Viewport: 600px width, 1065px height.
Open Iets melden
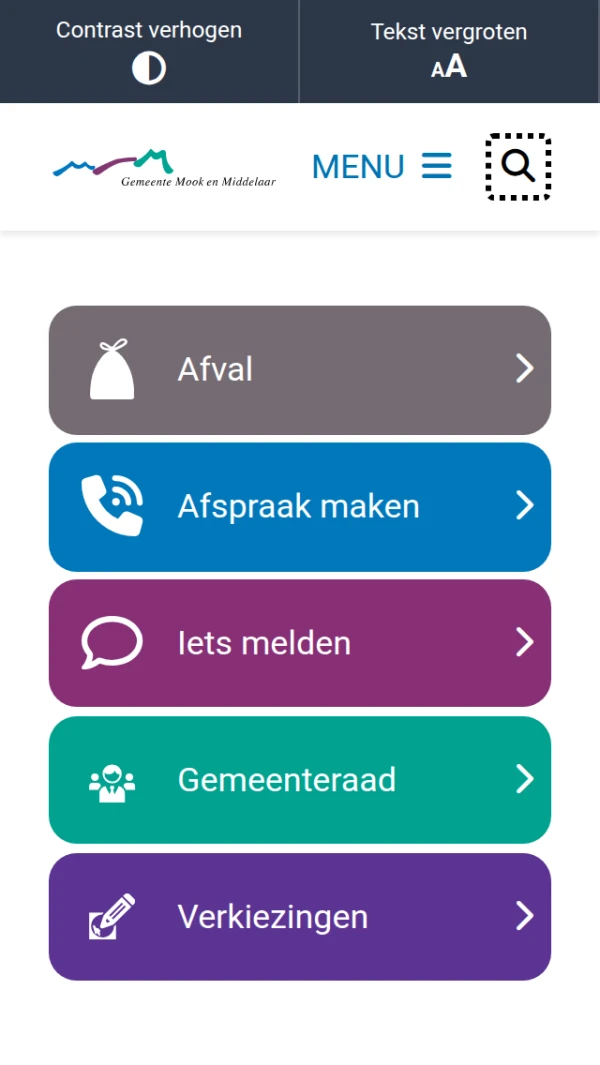(x=300, y=643)
